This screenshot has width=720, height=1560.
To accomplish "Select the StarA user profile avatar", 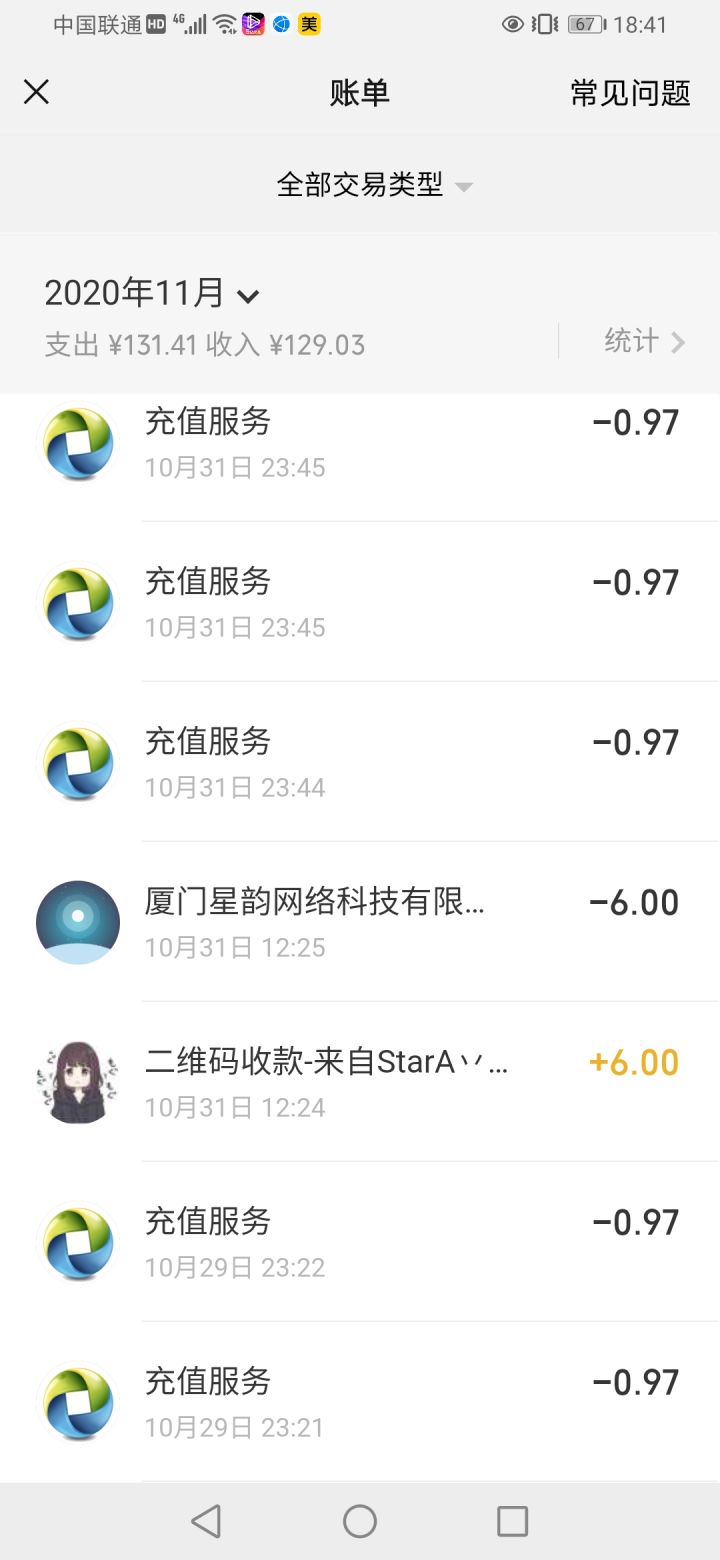I will pos(77,1082).
